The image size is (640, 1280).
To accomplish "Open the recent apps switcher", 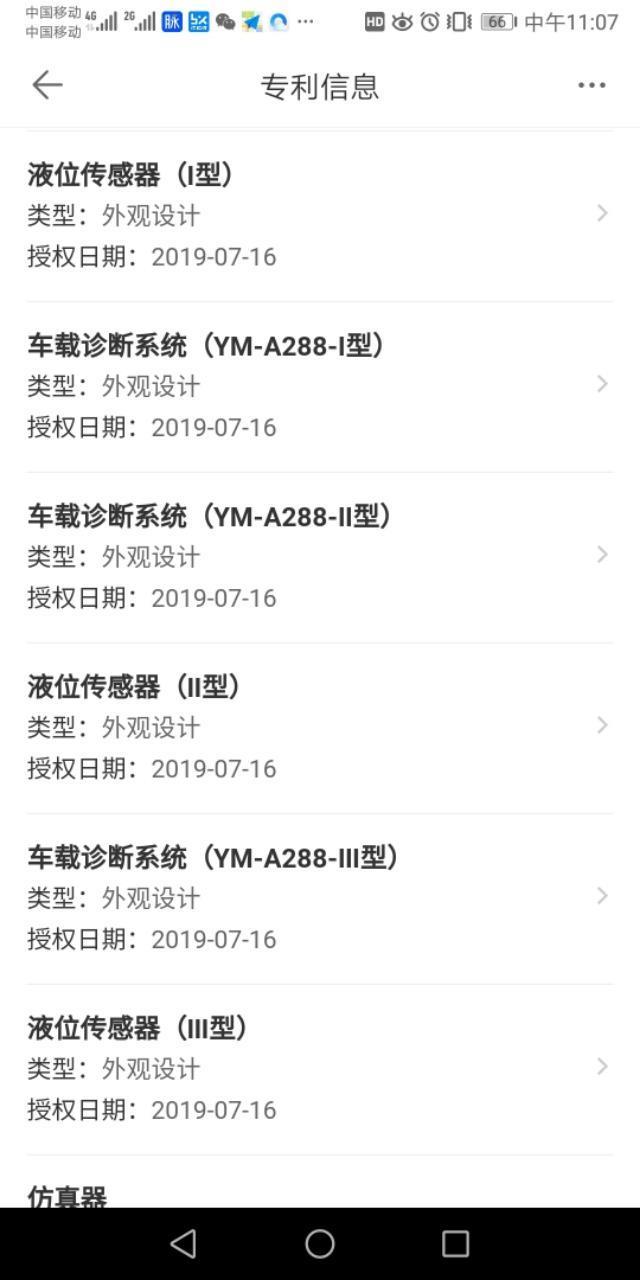I will point(455,1244).
